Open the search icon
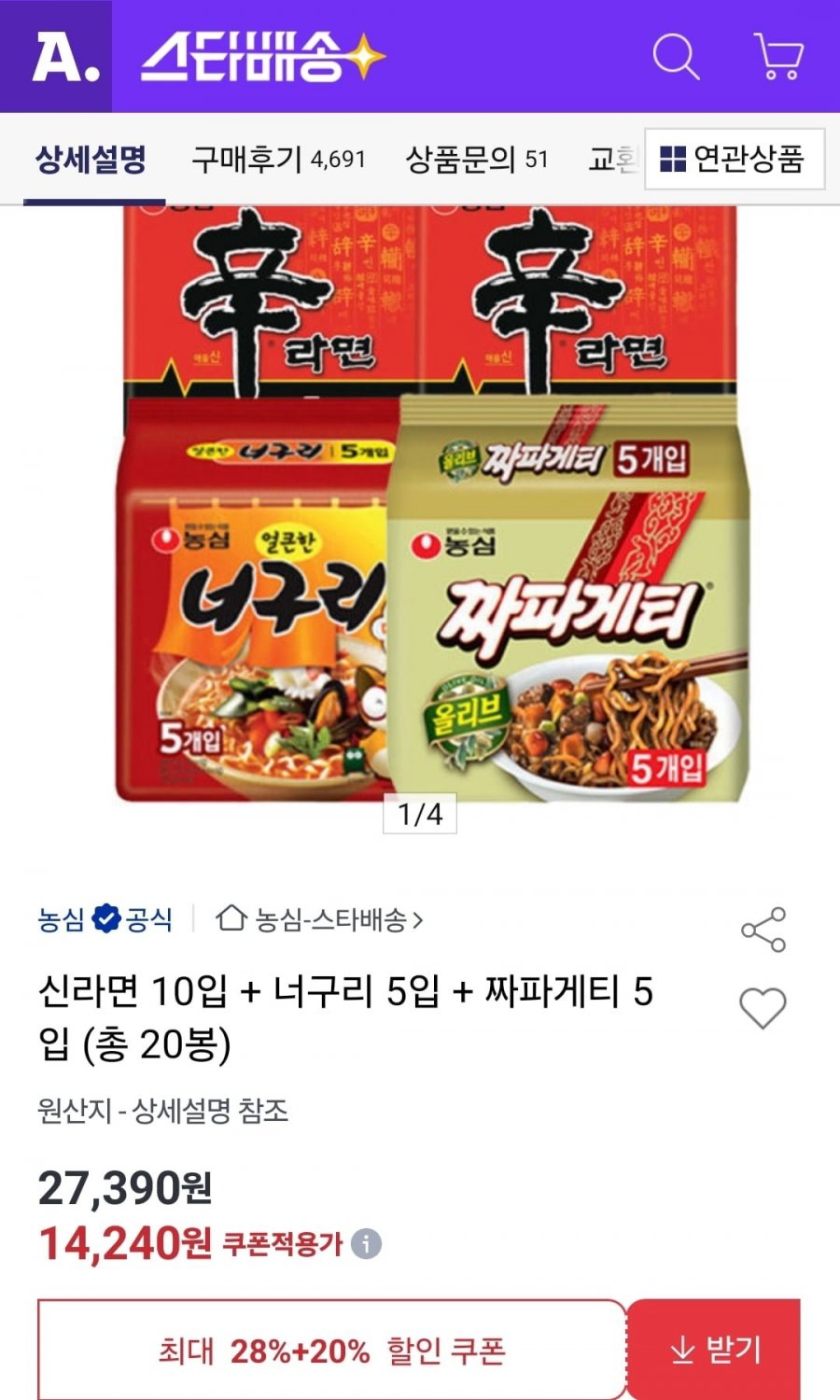The width and height of the screenshot is (840, 1400). [x=676, y=57]
